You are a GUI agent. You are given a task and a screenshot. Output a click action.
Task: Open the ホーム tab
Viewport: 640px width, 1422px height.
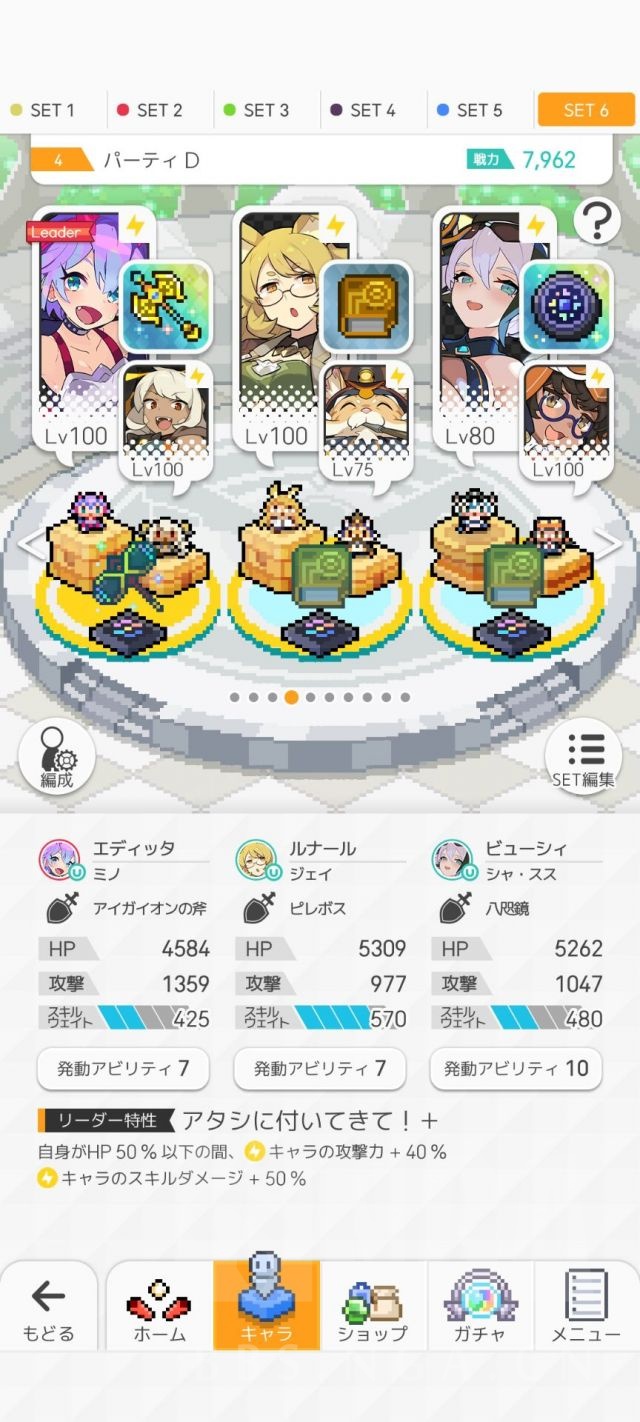pos(159,1310)
